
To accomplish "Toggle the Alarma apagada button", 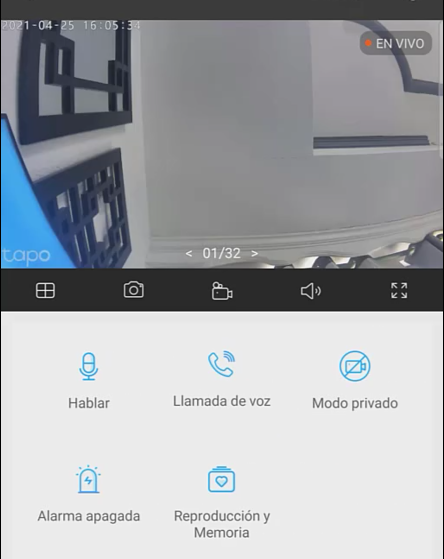I will [88, 494].
